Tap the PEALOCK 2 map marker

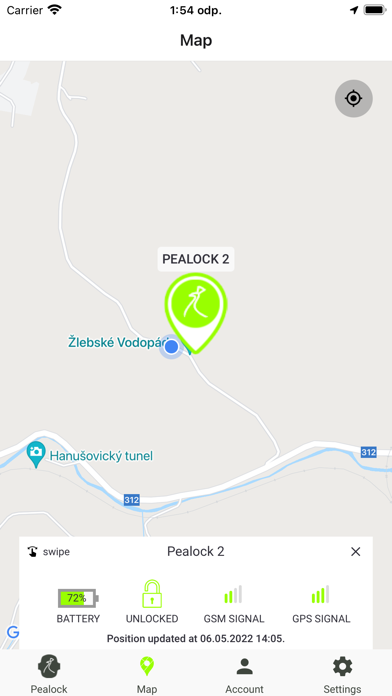(x=196, y=313)
